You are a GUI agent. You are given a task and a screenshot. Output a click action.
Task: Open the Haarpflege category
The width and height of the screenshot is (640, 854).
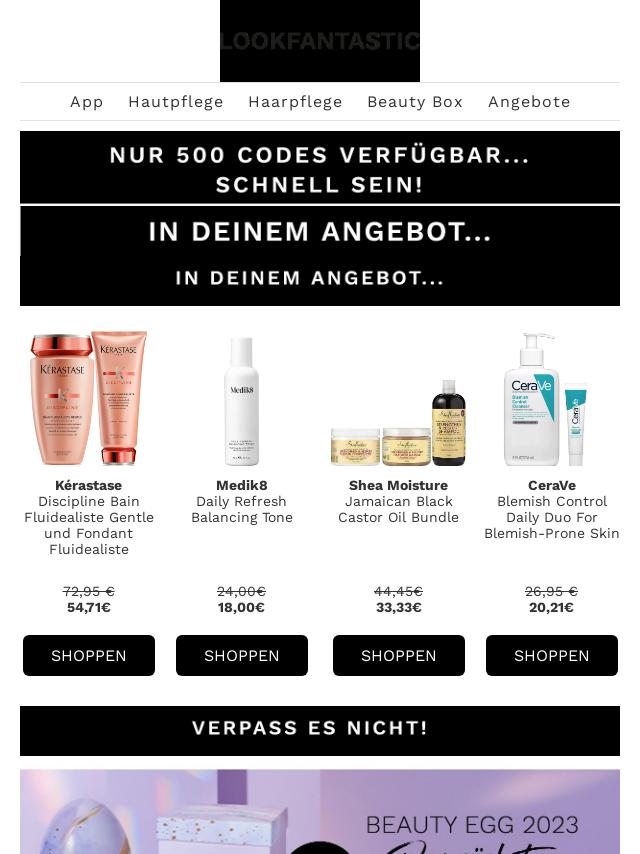pos(295,102)
